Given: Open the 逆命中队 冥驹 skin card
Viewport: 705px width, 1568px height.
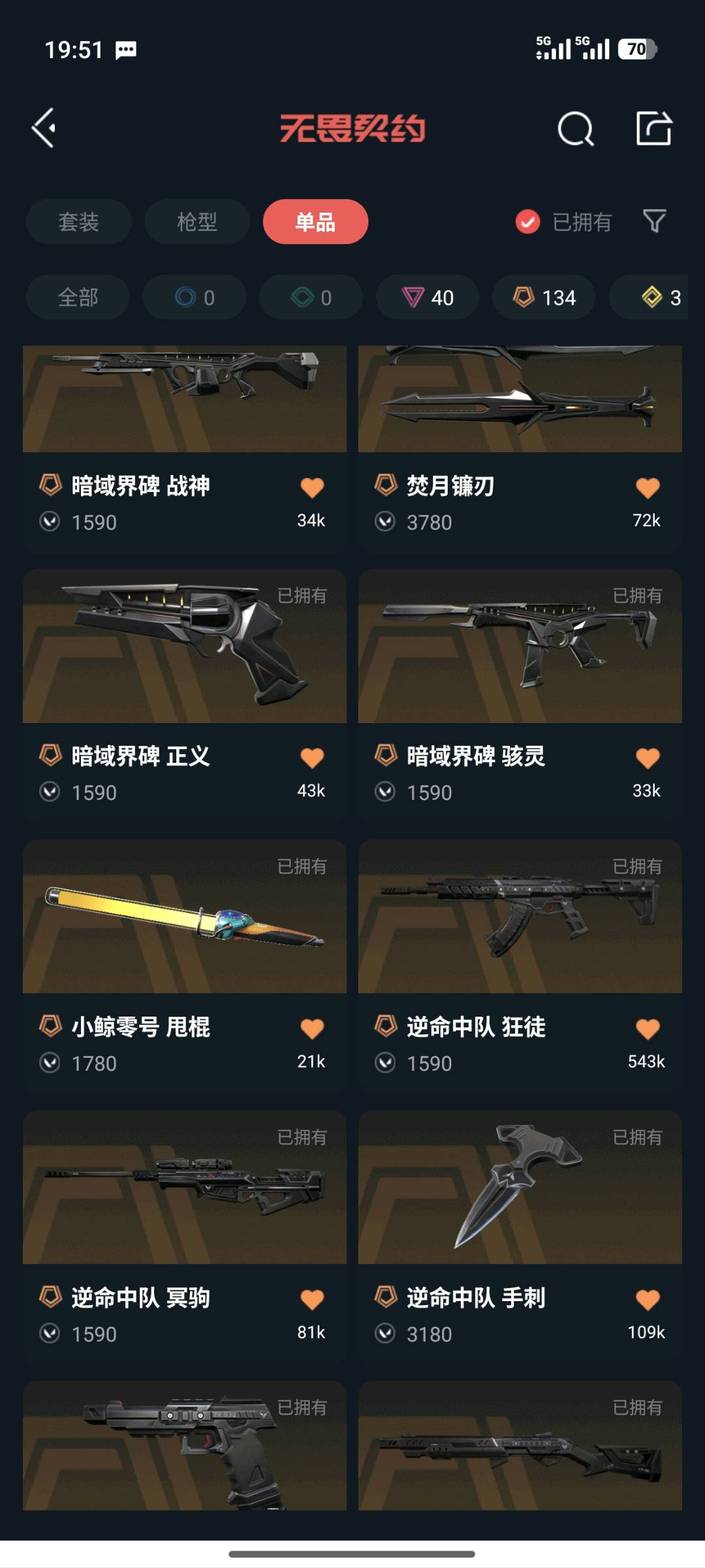Looking at the screenshot, I should (x=185, y=1237).
